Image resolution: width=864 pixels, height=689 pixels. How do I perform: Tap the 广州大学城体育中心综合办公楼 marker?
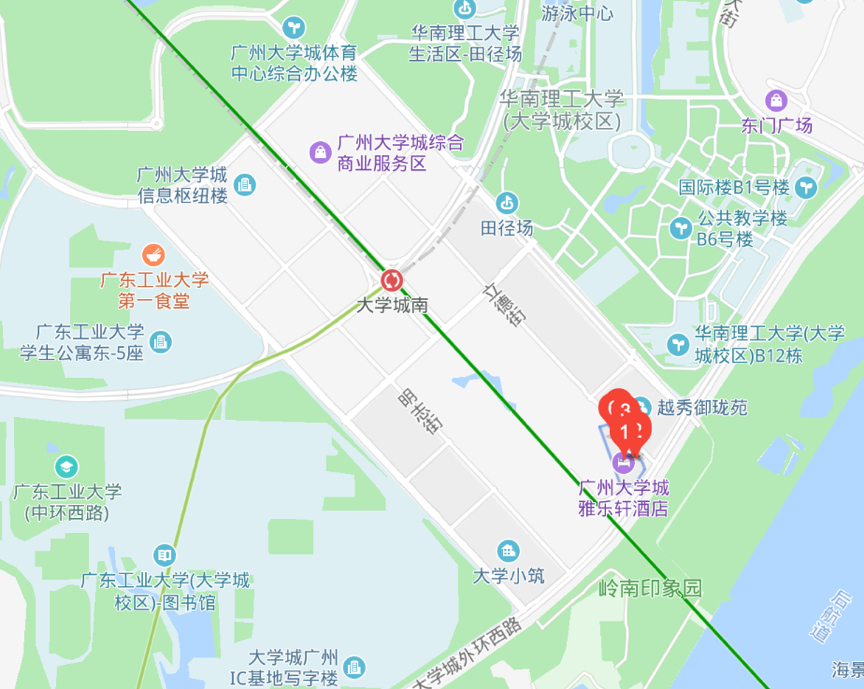tap(294, 27)
